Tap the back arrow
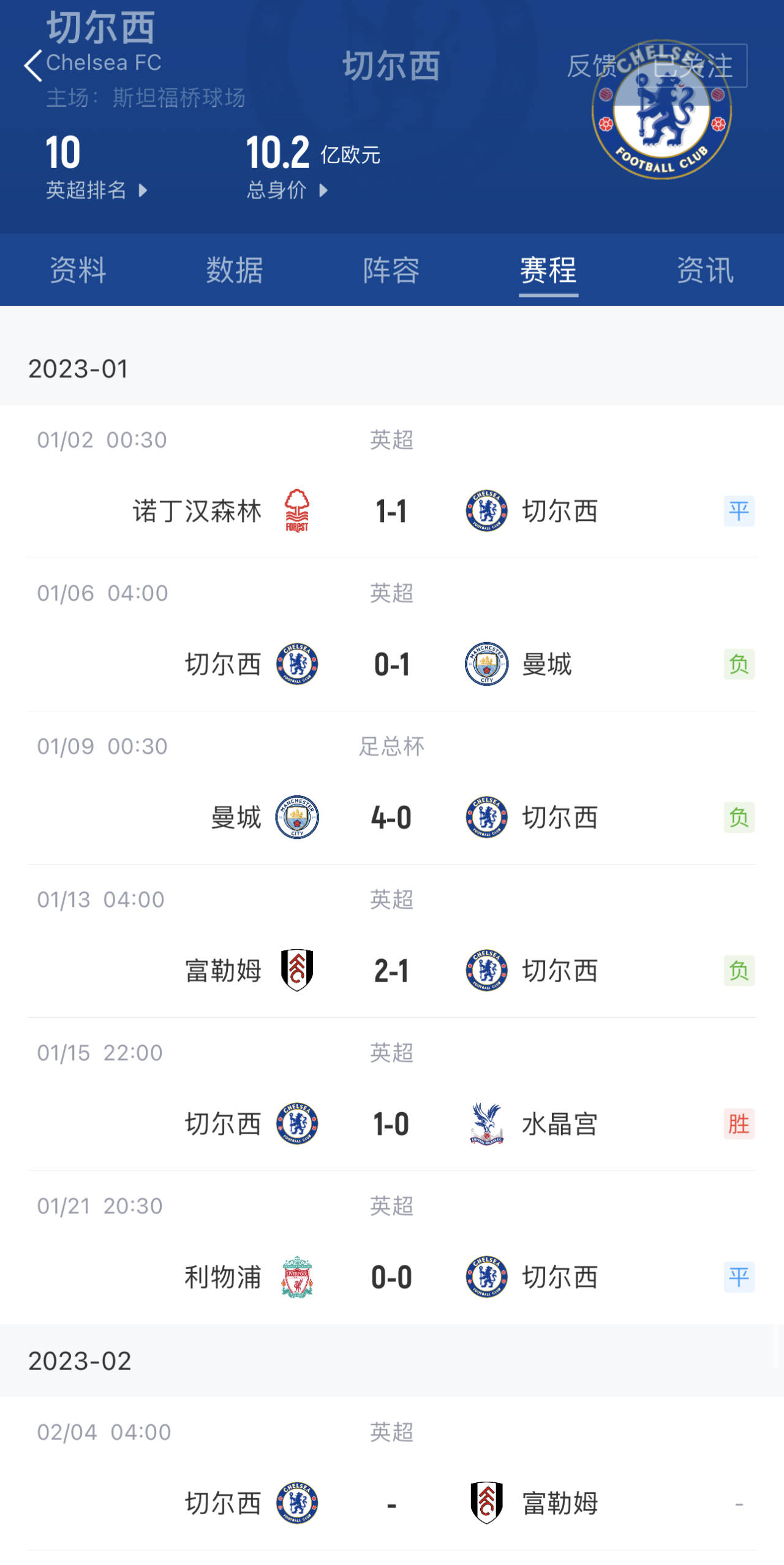 (33, 66)
